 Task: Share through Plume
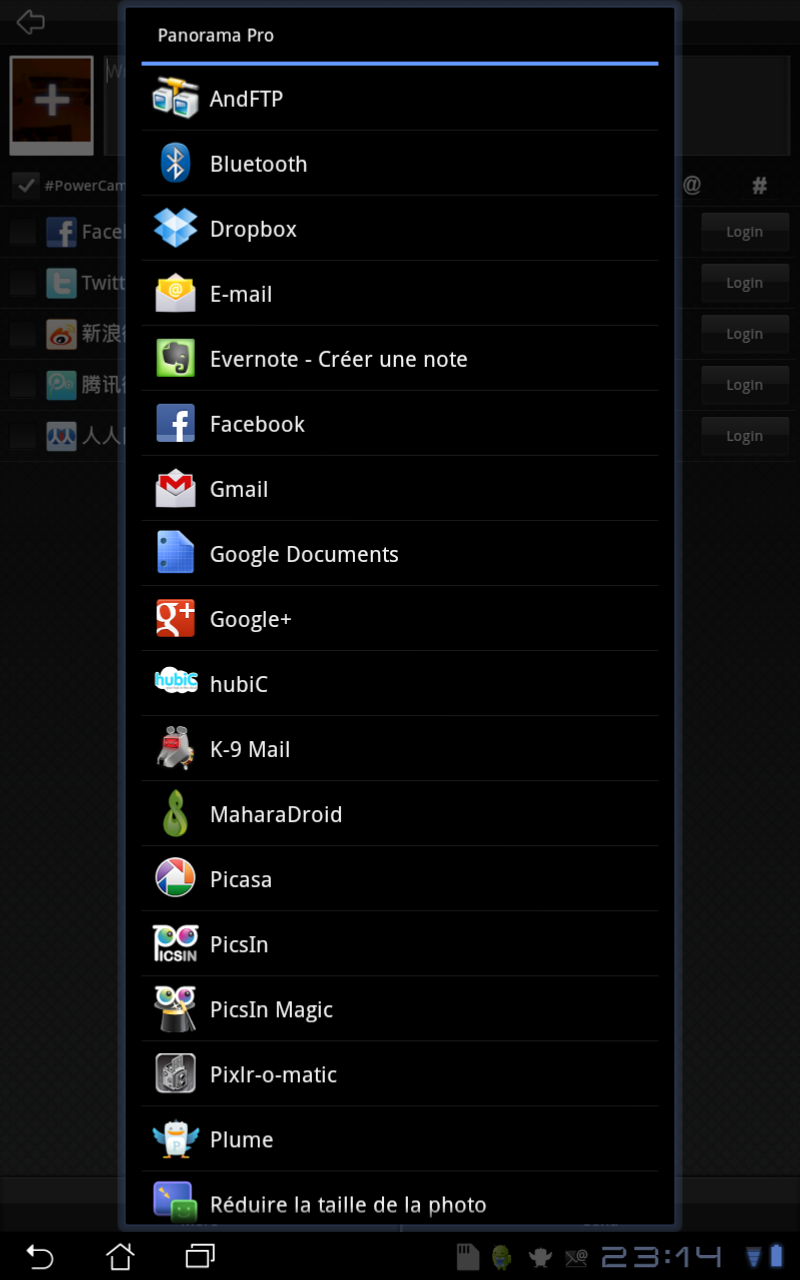click(x=400, y=1138)
